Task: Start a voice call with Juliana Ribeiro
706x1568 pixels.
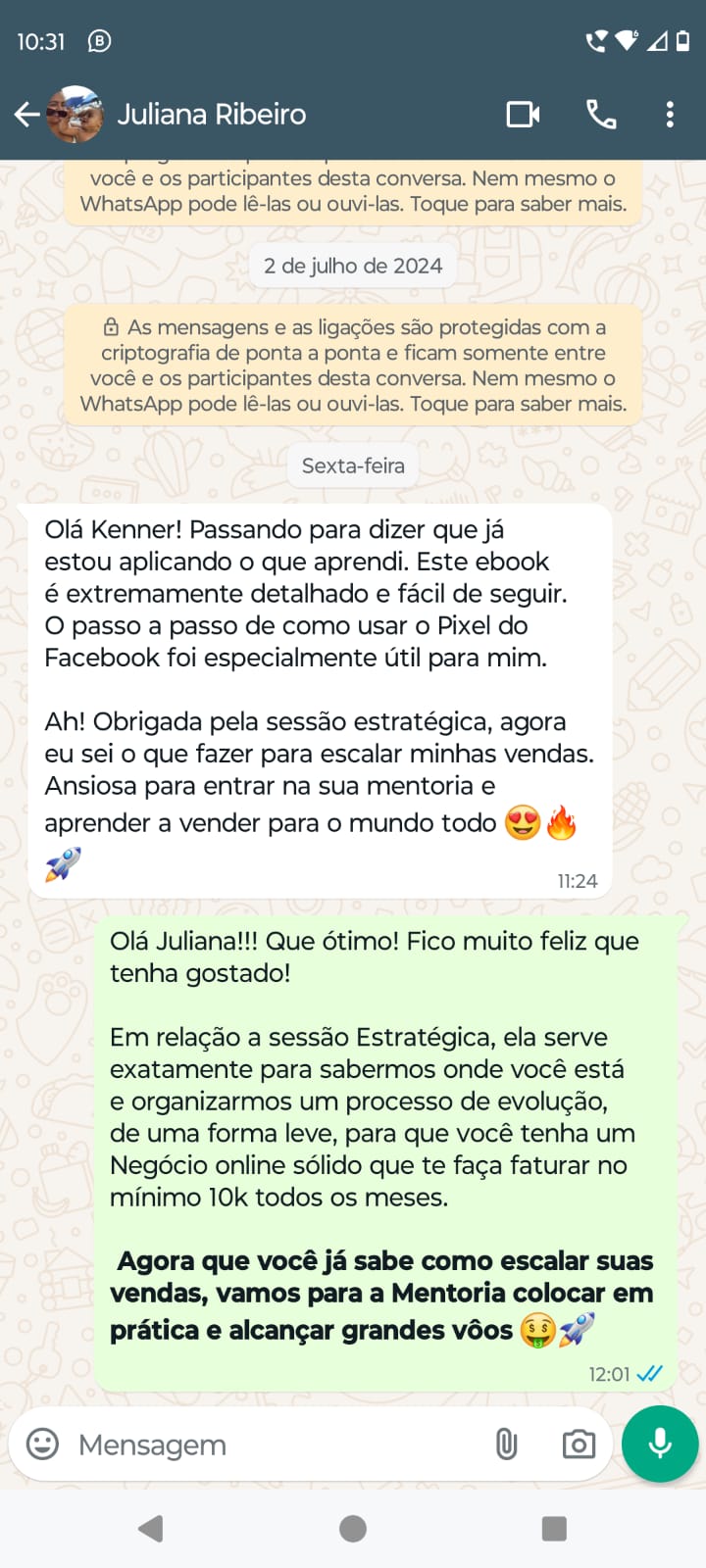Action: point(599,114)
